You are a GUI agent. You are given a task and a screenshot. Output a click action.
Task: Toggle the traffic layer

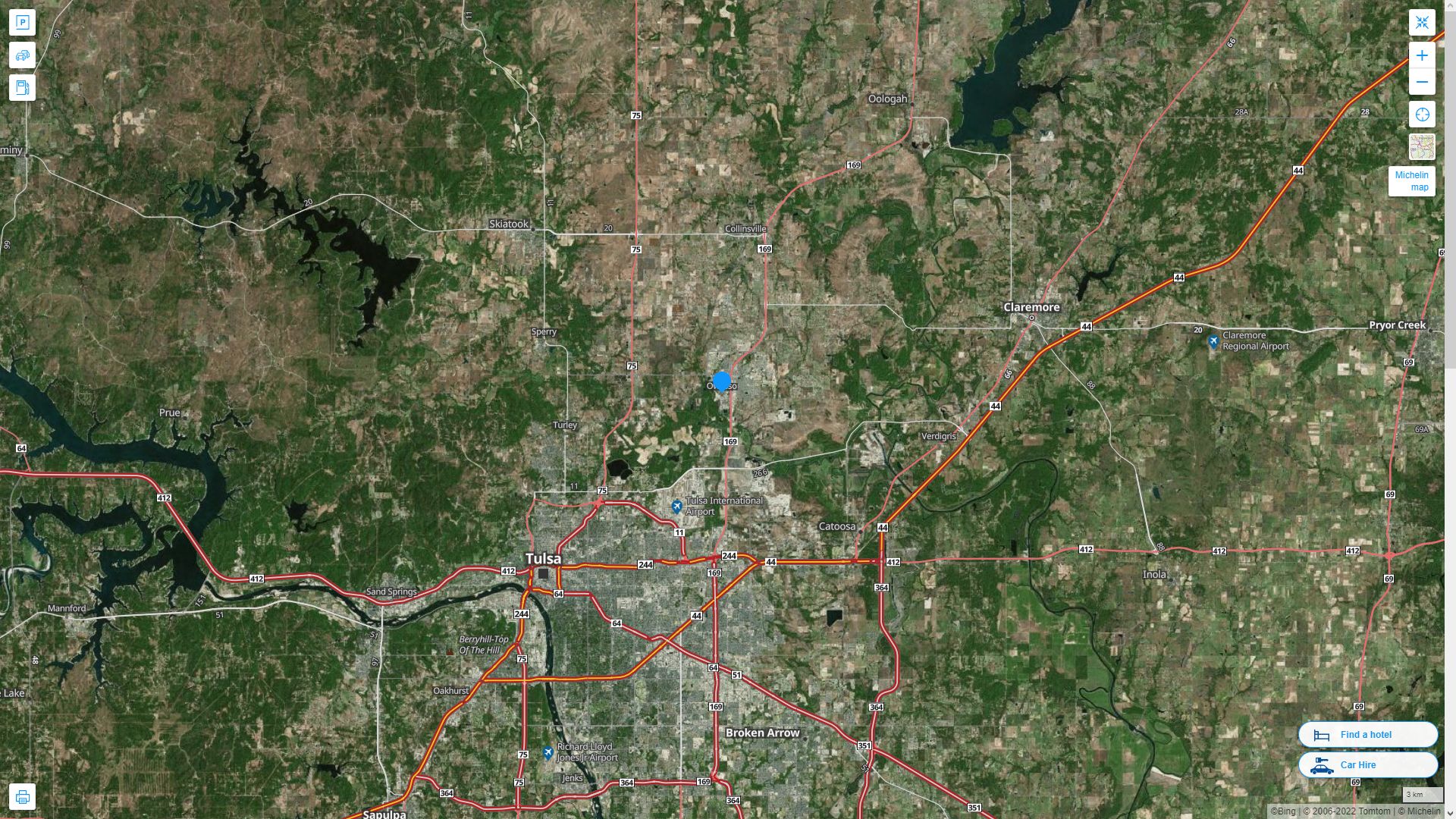22,55
